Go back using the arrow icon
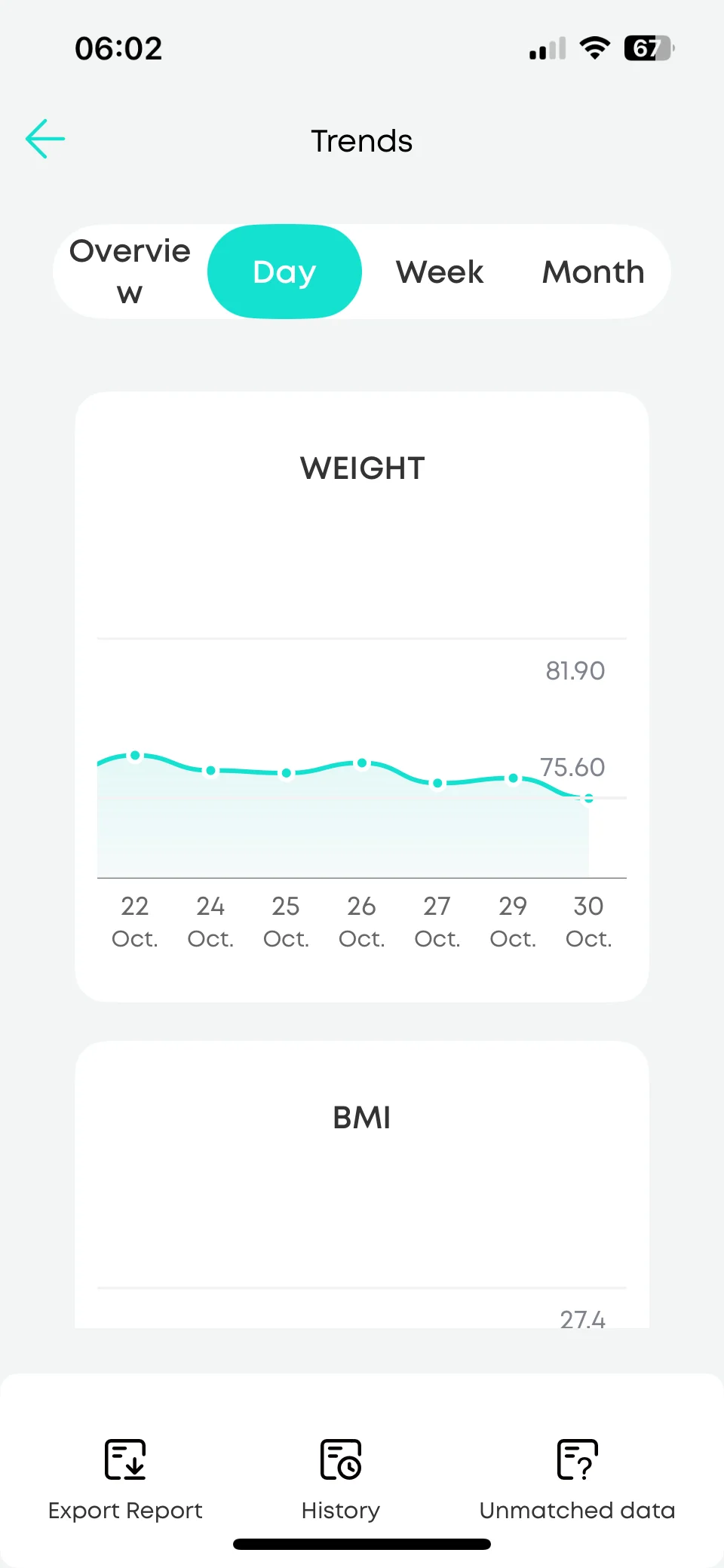The image size is (724, 1568). (x=45, y=139)
